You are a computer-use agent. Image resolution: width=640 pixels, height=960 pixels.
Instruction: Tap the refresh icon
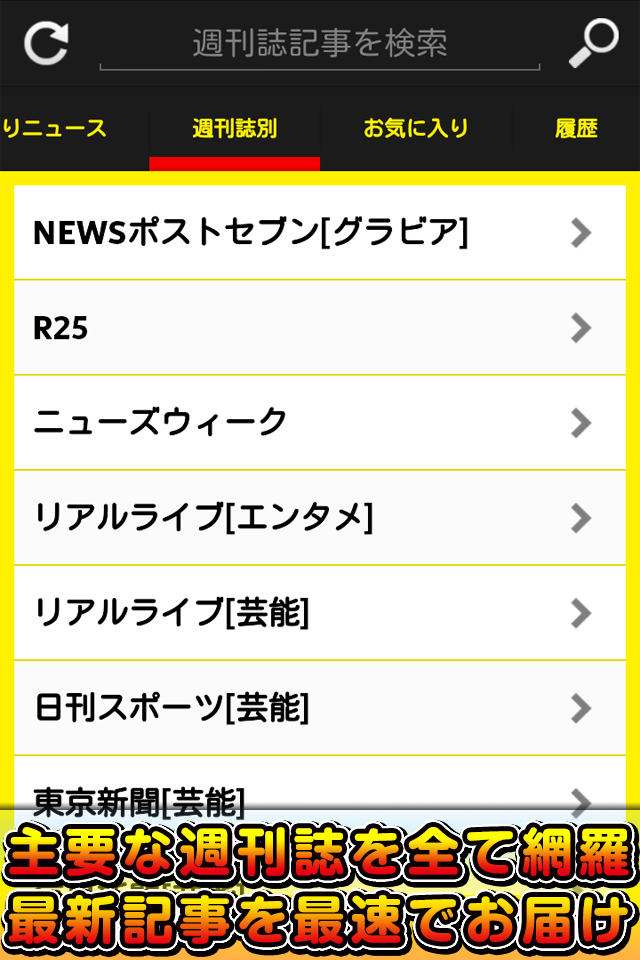pos(46,43)
